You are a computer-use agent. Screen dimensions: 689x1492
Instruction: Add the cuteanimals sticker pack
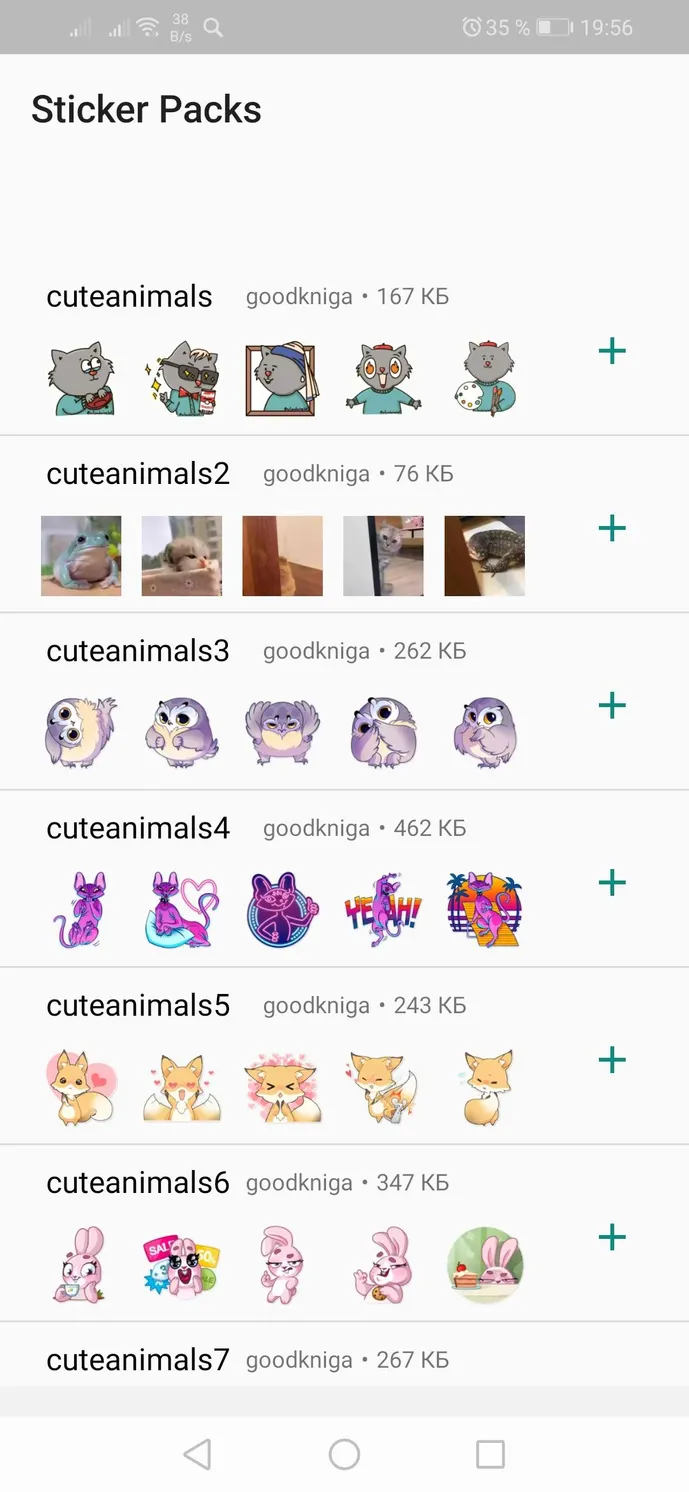tap(611, 351)
